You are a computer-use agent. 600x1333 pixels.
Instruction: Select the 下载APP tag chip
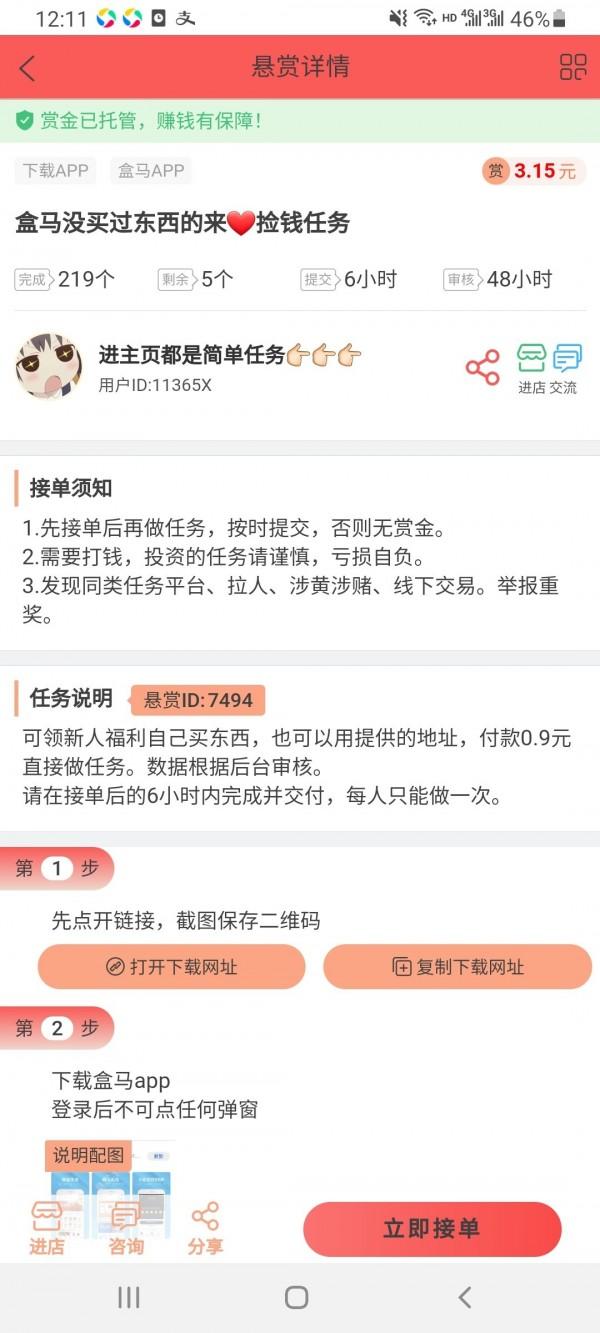tap(56, 171)
